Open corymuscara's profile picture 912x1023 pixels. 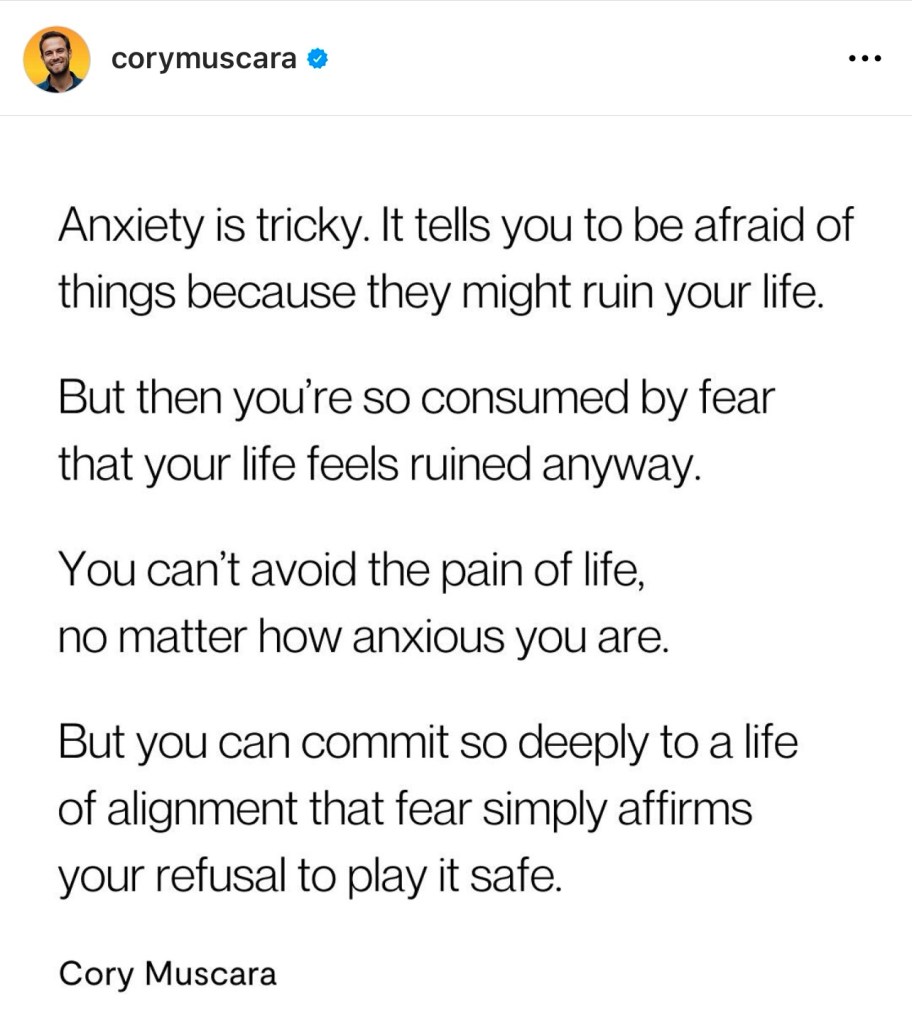coord(57,59)
